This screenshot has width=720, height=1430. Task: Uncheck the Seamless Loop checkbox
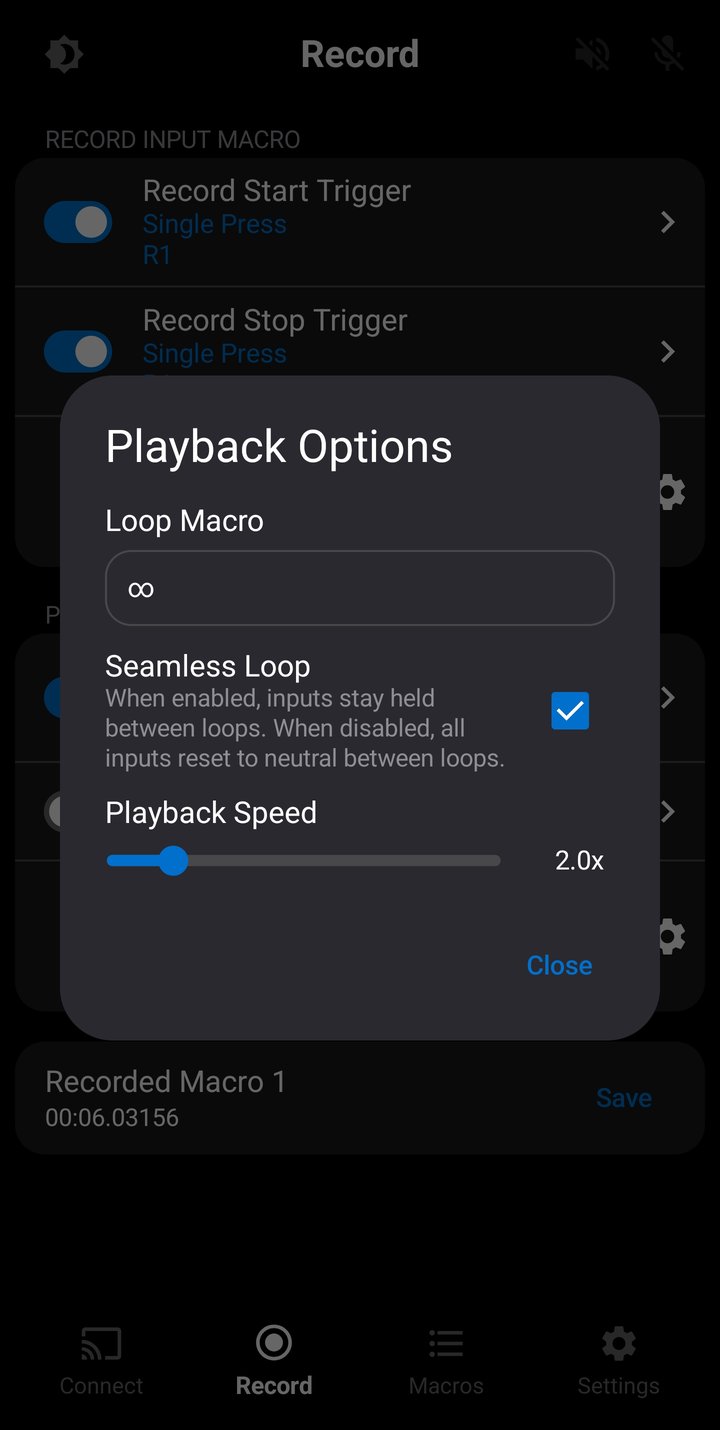pos(569,710)
